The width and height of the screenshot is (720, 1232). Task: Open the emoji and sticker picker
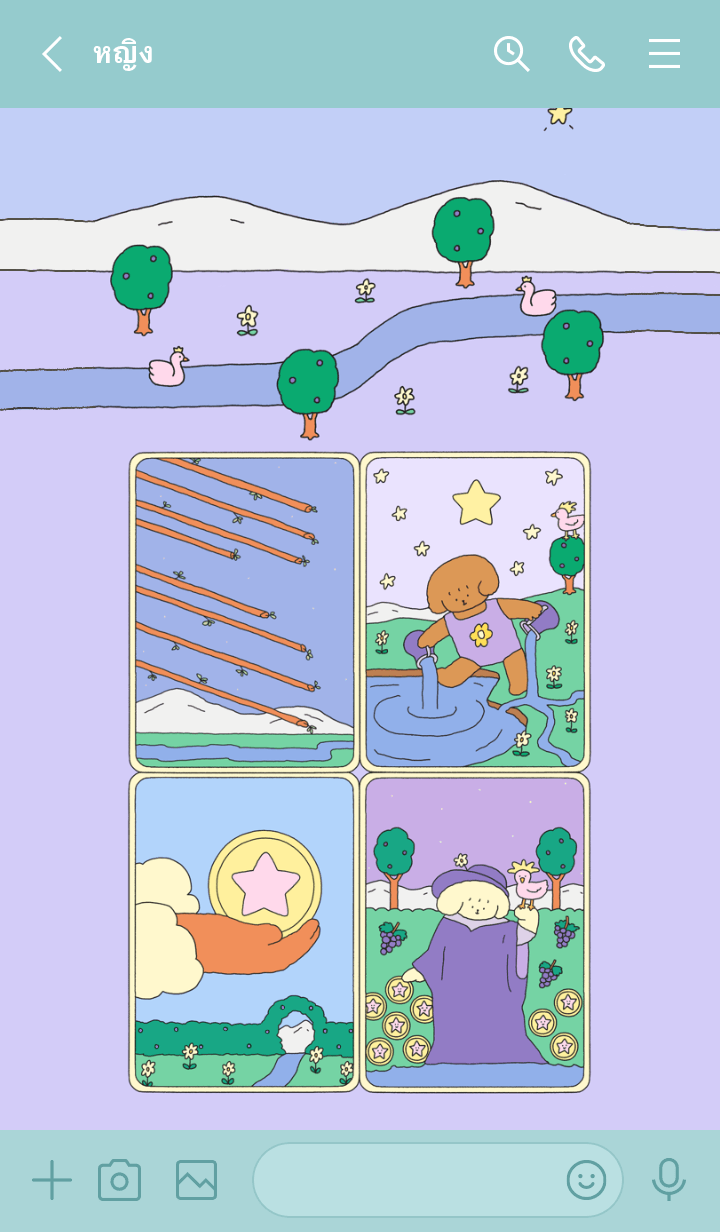[587, 1180]
